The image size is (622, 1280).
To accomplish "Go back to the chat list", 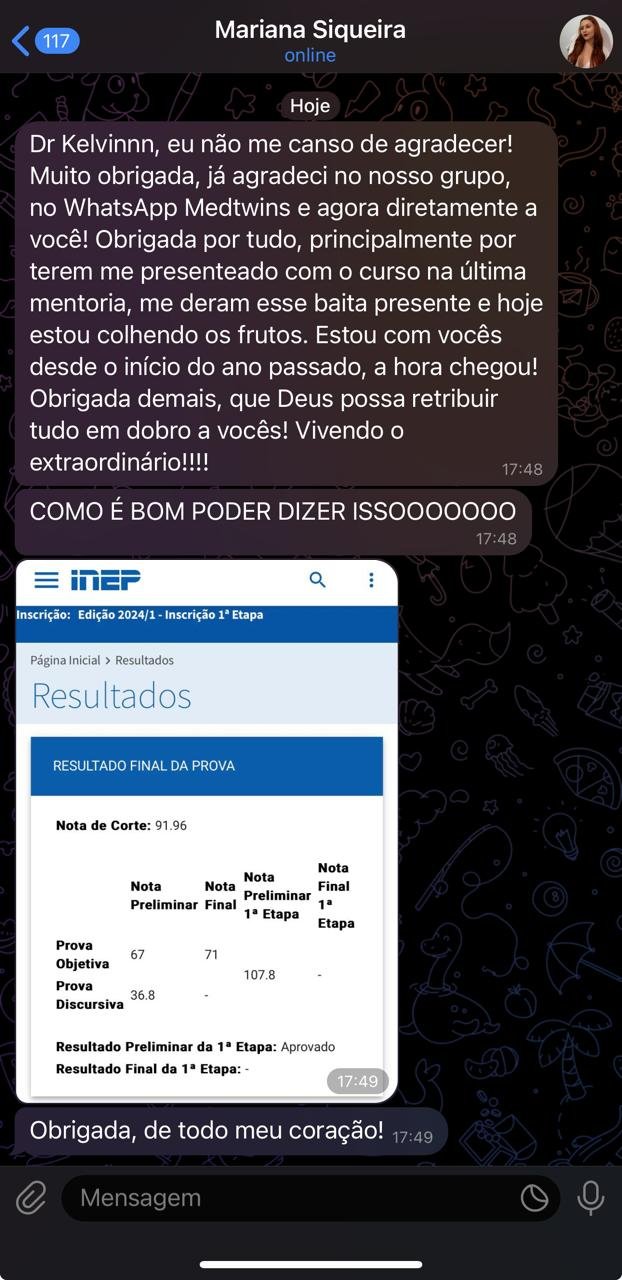I will click(44, 42).
